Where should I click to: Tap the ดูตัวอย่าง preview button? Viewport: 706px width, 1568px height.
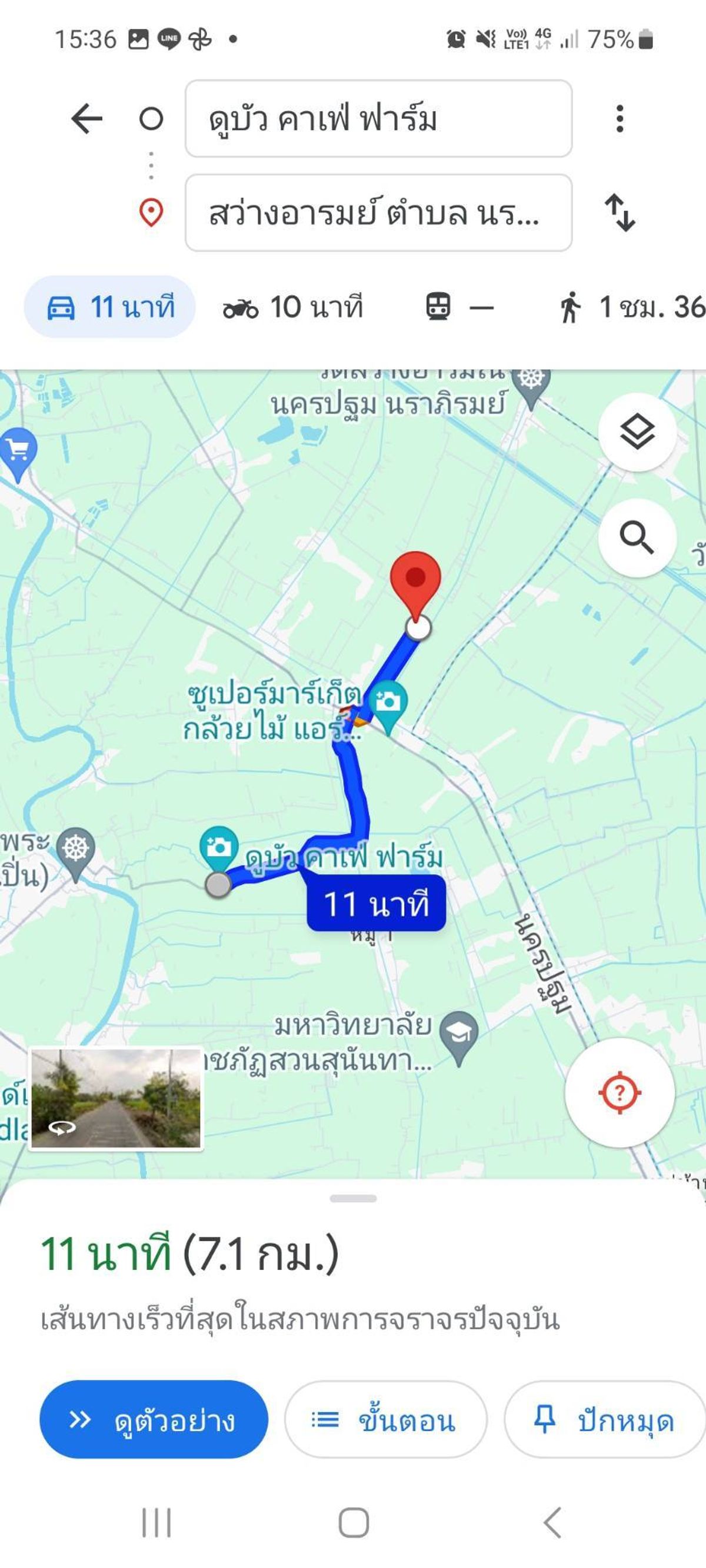point(154,1419)
